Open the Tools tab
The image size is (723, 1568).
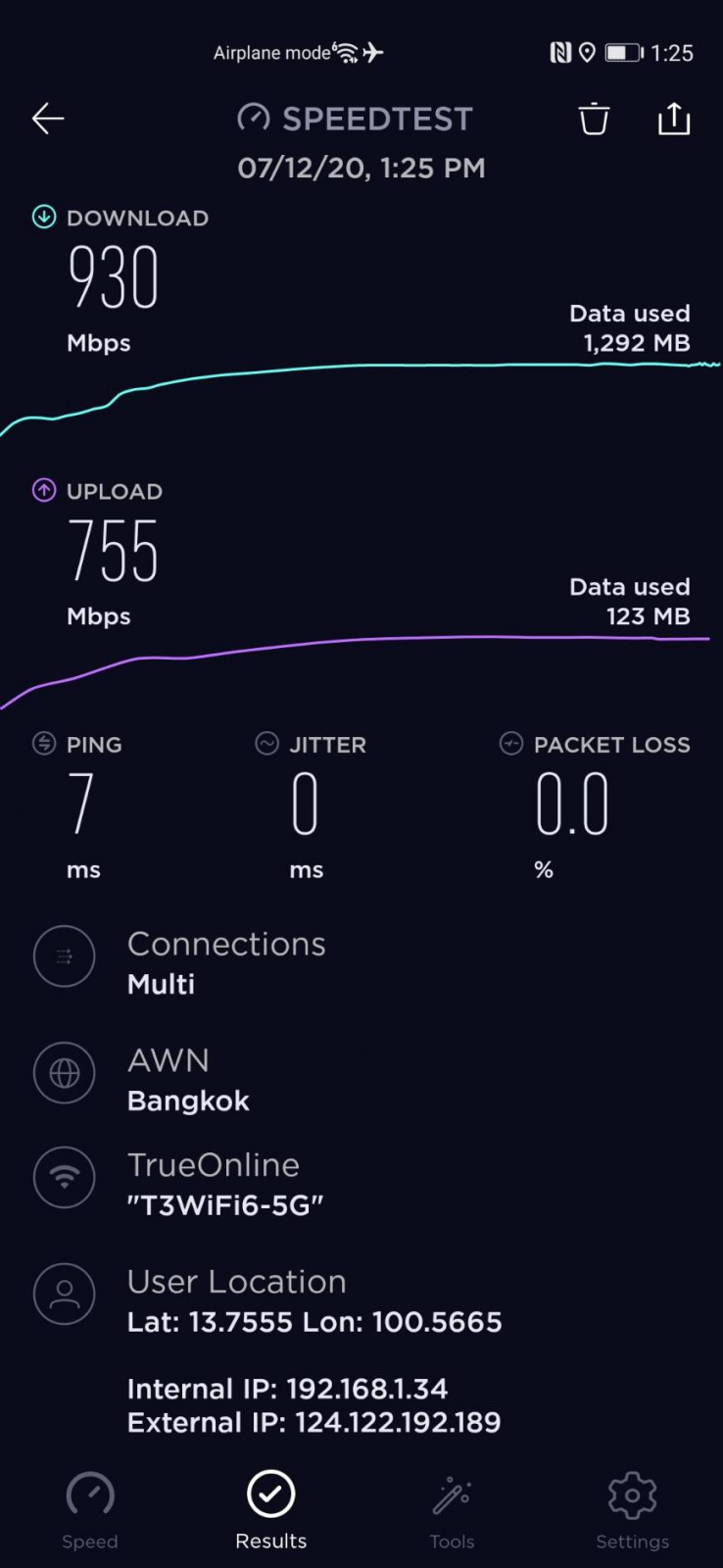point(452,1510)
